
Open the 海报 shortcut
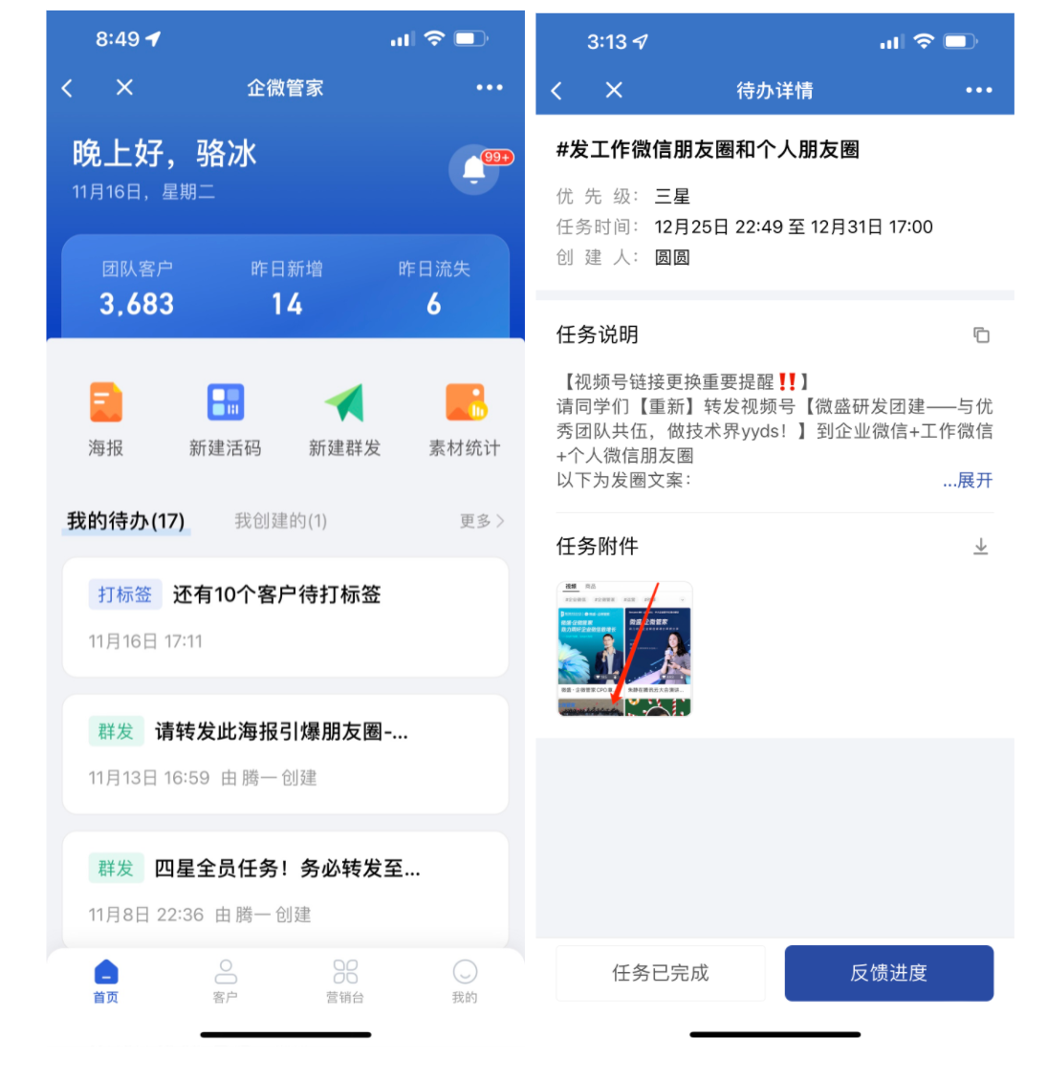coord(106,419)
